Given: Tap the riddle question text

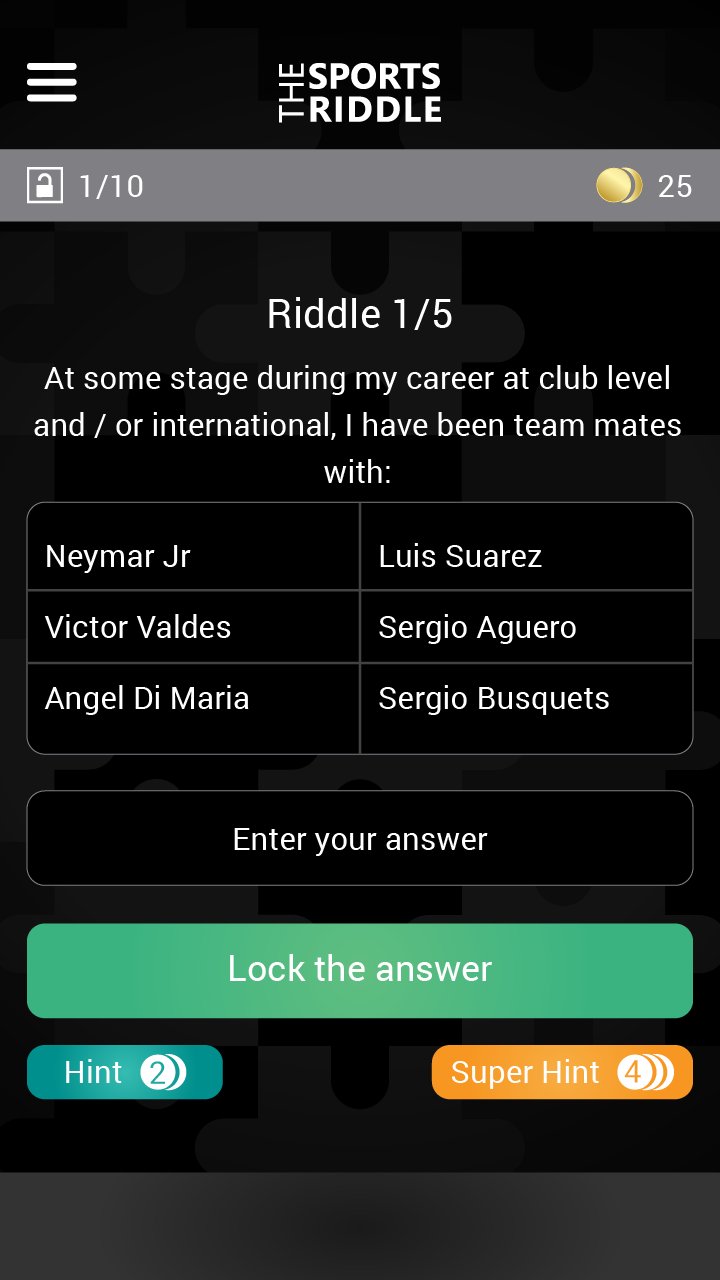Looking at the screenshot, I should [x=360, y=424].
